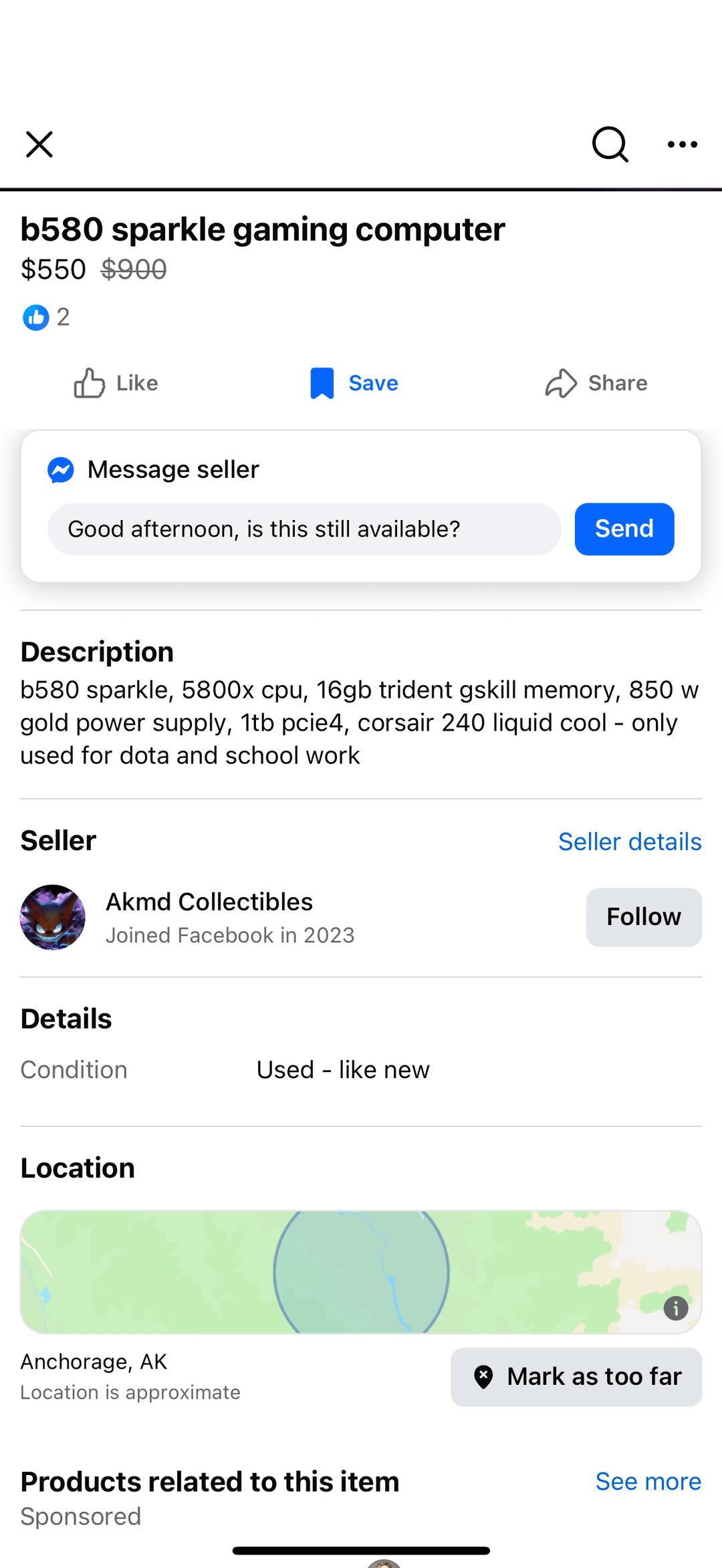See more related products
This screenshot has width=722, height=1568.
click(648, 1482)
